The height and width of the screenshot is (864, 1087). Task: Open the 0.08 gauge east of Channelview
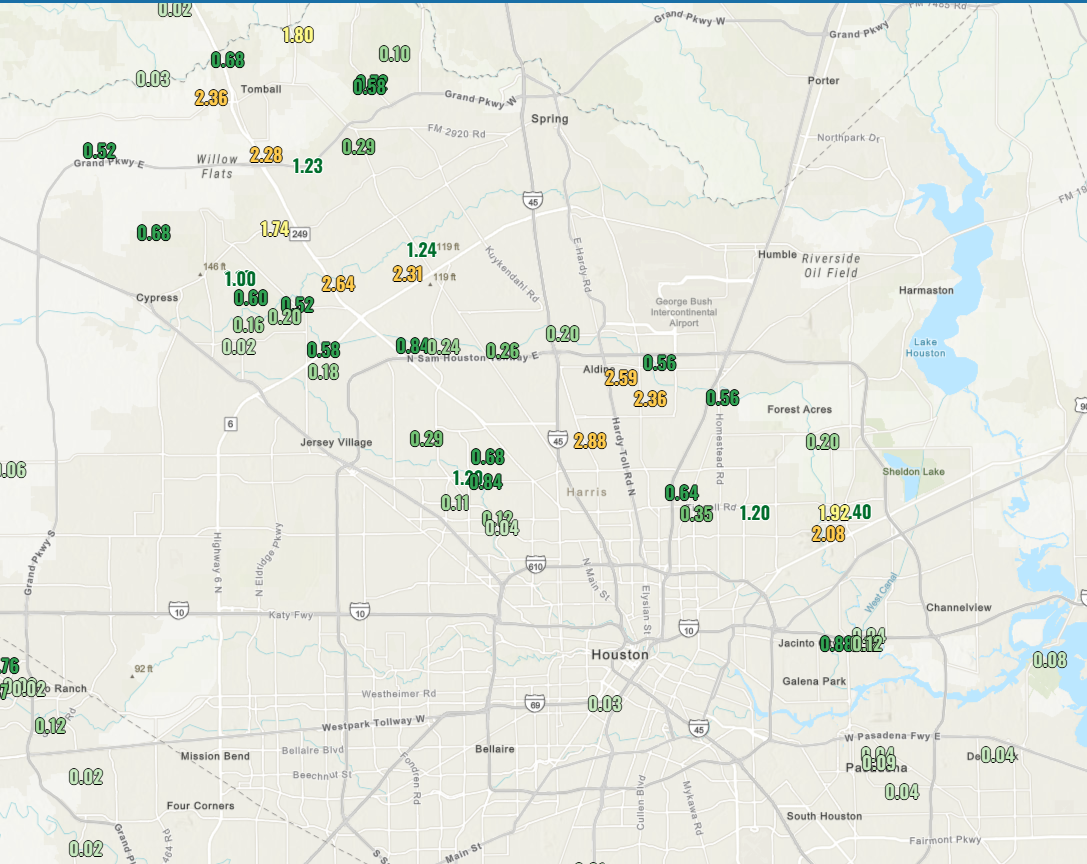(1050, 659)
